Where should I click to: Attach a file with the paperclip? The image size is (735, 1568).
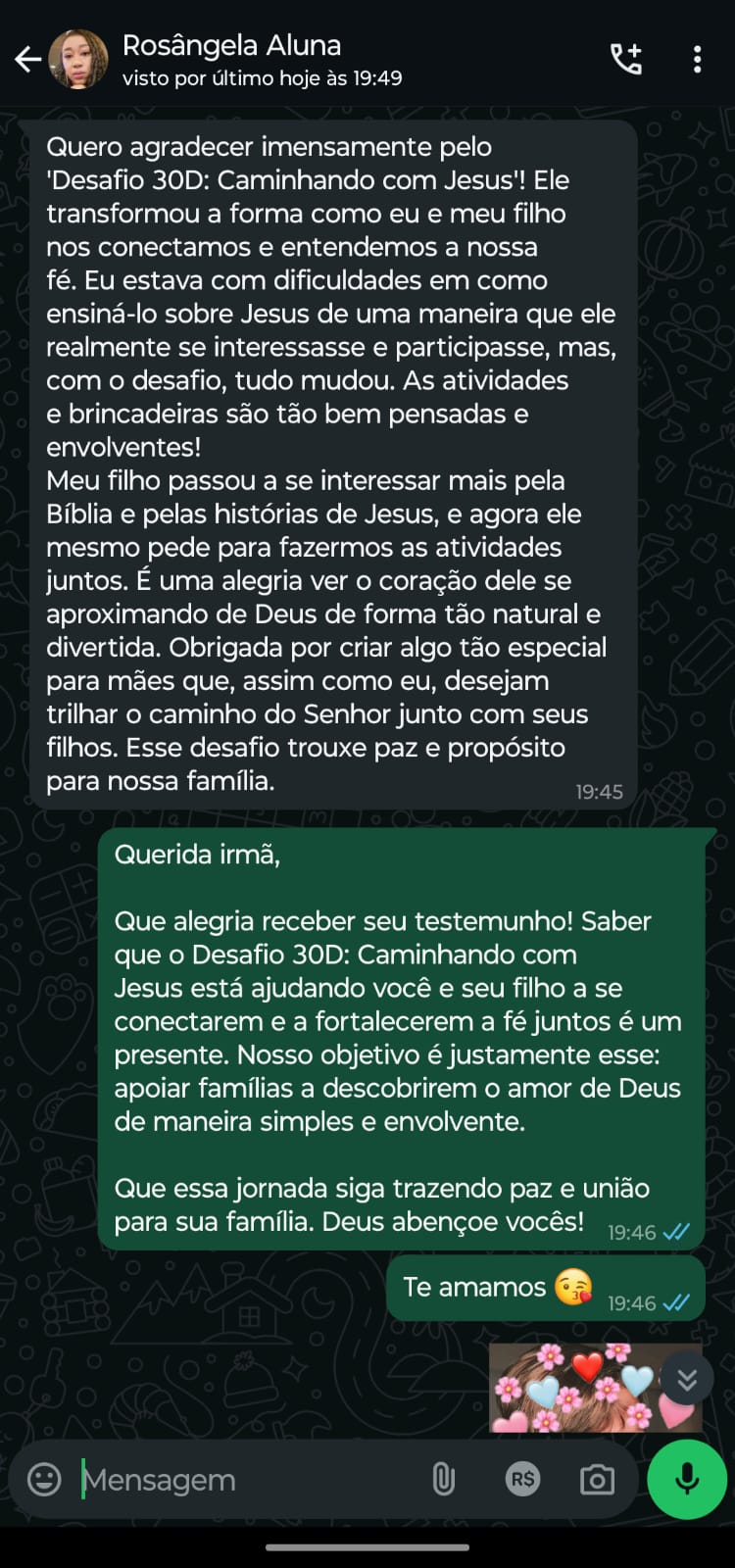click(443, 1479)
